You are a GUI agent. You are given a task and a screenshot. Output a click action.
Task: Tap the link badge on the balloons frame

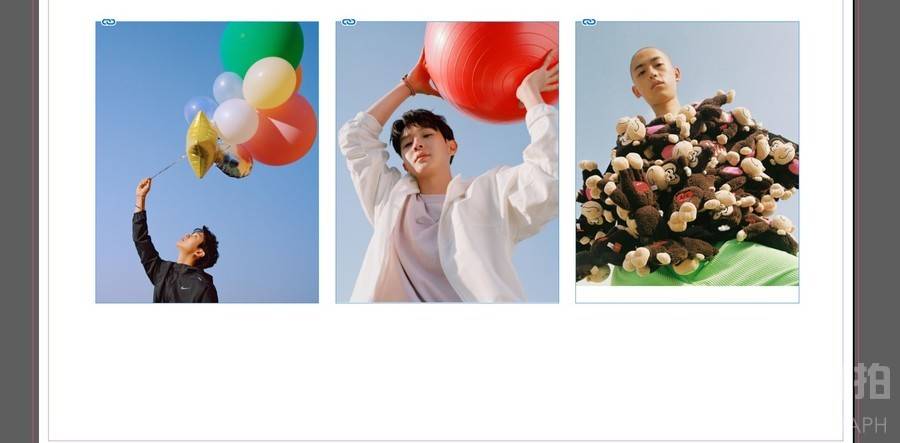point(109,22)
